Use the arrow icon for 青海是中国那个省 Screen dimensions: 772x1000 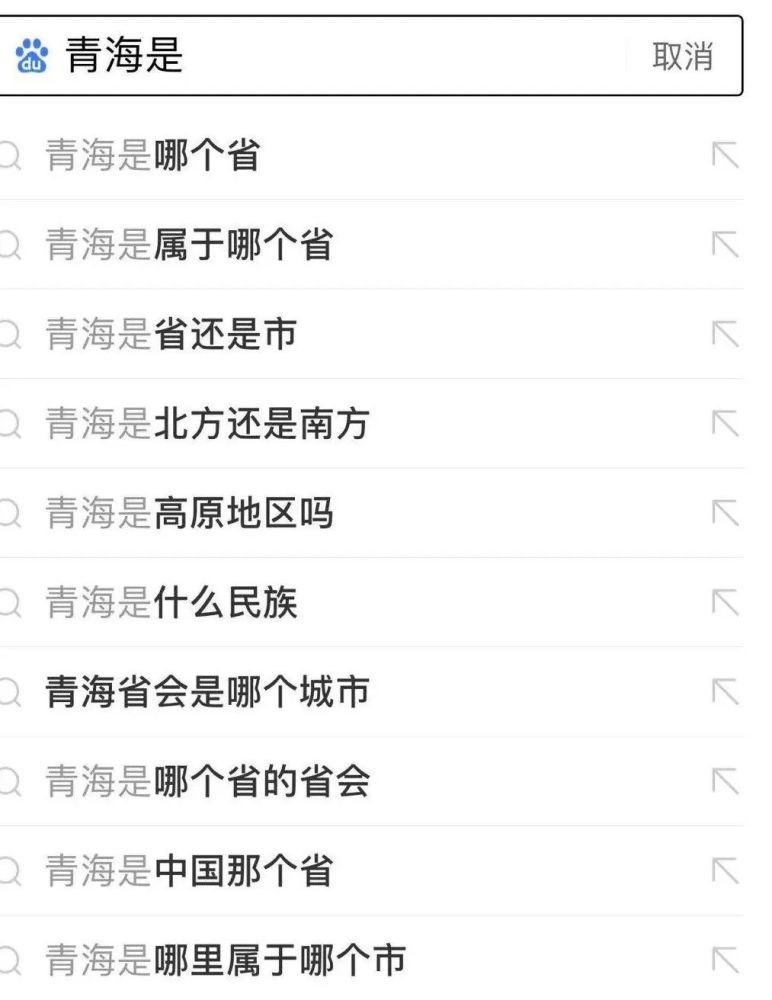point(725,871)
